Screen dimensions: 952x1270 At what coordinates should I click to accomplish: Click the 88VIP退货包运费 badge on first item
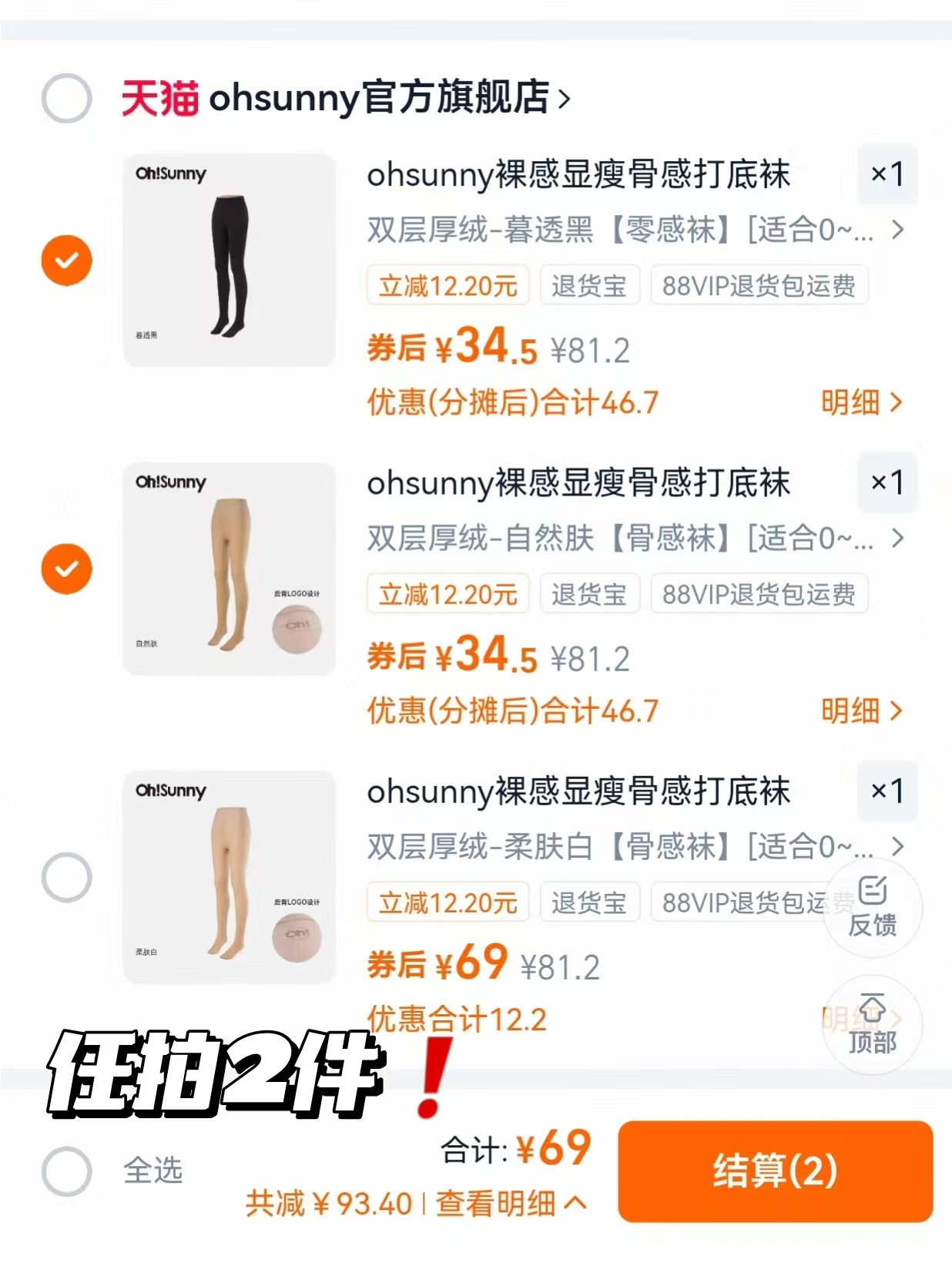(758, 285)
